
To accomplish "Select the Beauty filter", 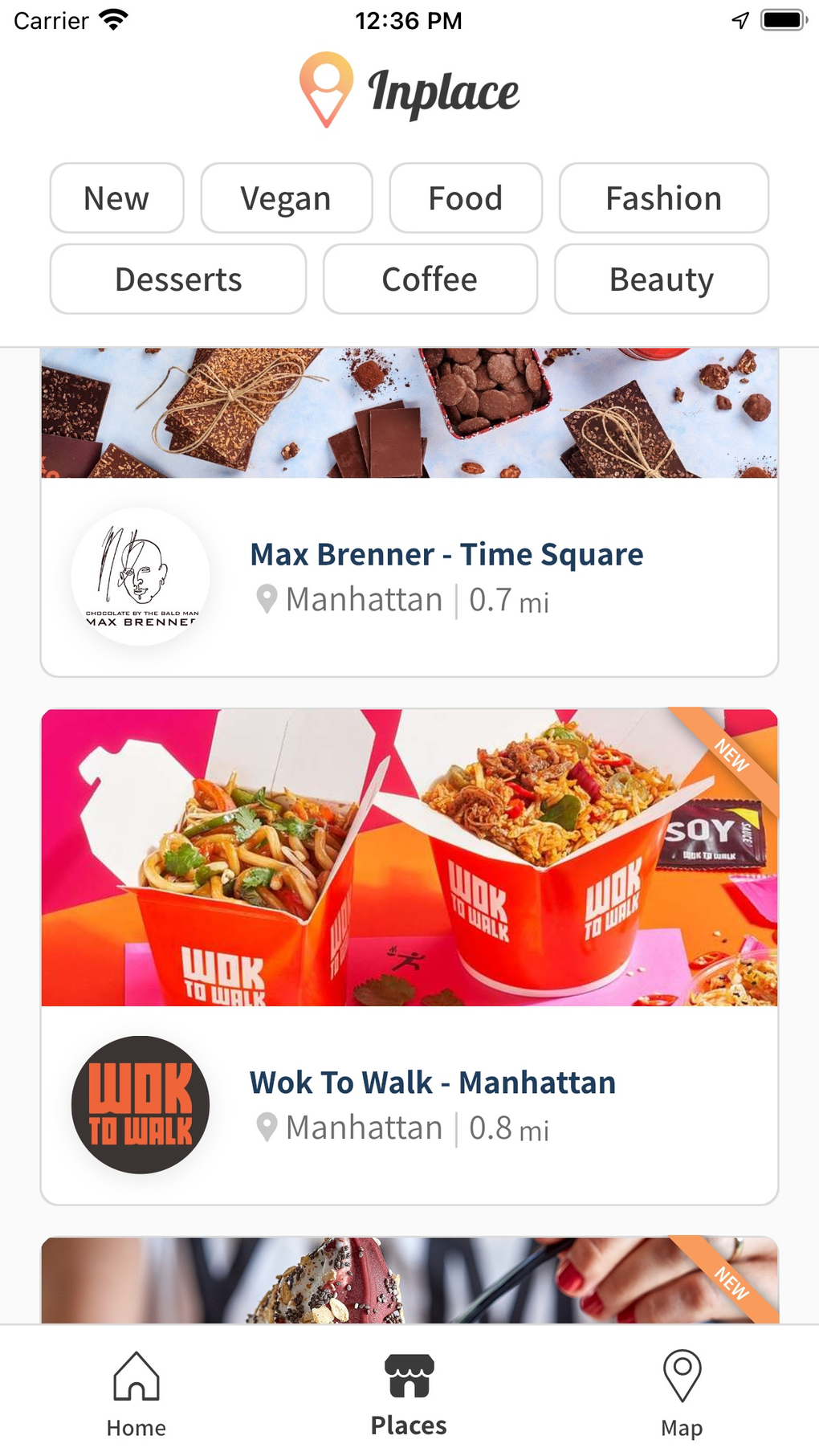I will coord(661,279).
